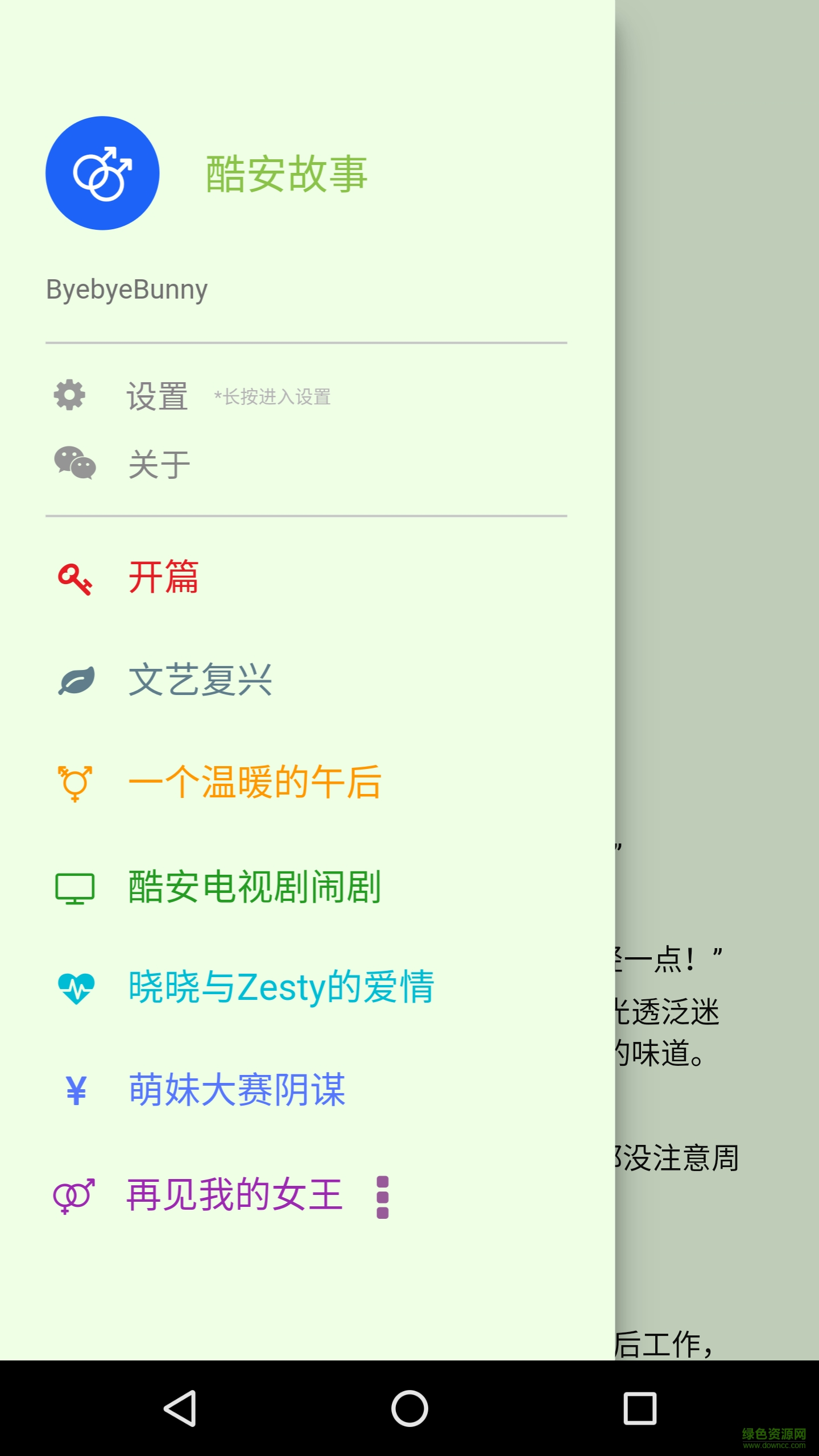Open the 萌妹大赛阴谋 chapter
819x1456 pixels.
point(236,1090)
